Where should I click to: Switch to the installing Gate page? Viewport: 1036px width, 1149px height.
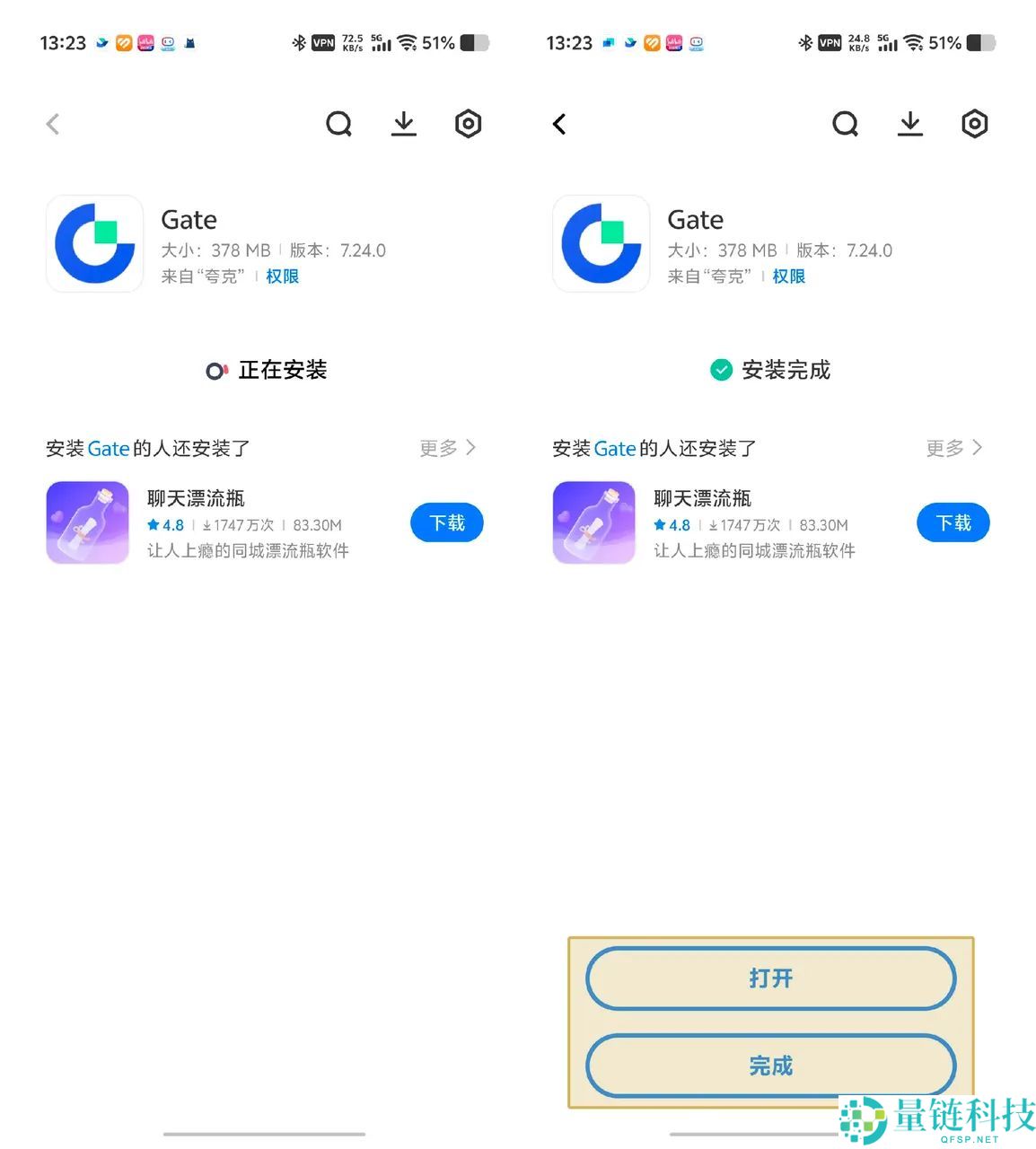click(266, 370)
